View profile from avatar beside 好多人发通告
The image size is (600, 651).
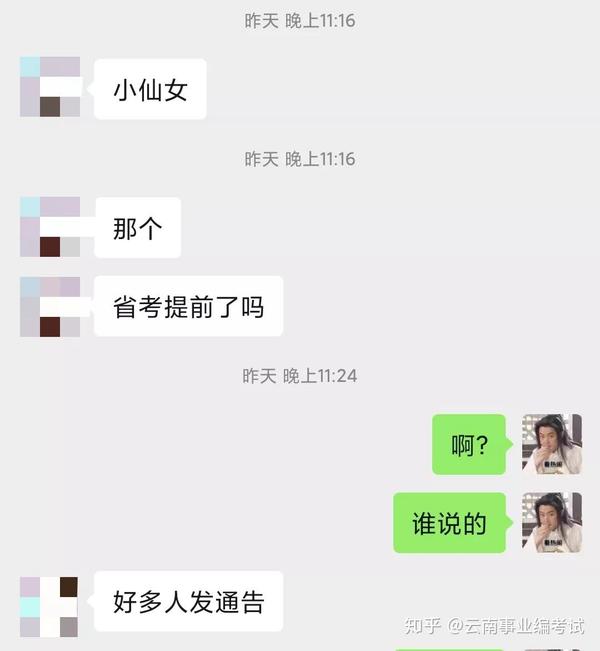pyautogui.click(x=49, y=607)
